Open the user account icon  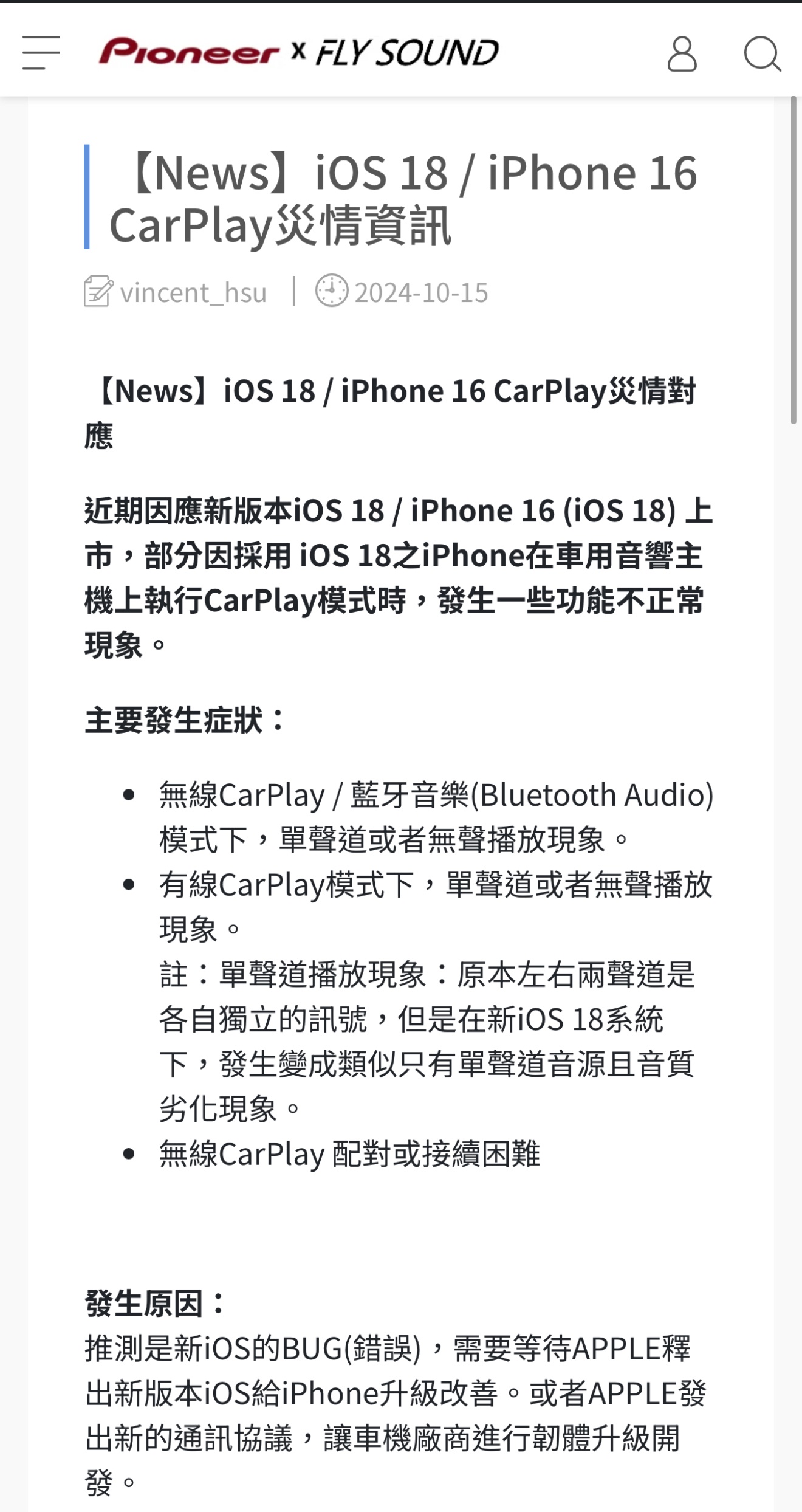pyautogui.click(x=682, y=53)
